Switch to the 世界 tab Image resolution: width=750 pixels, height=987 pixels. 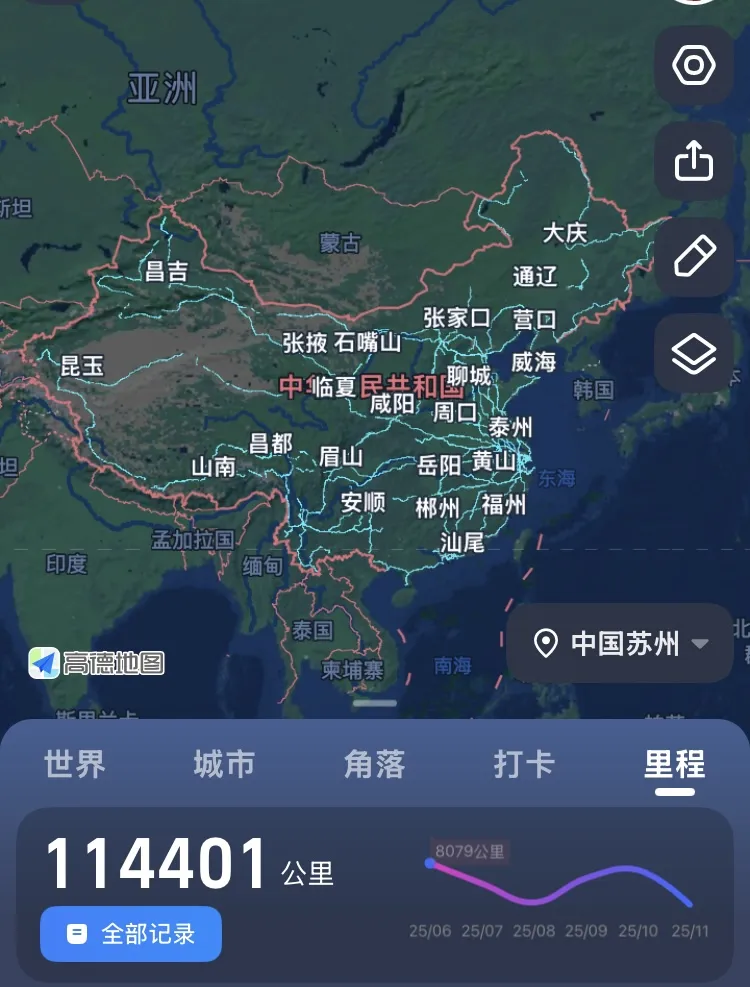[75, 765]
